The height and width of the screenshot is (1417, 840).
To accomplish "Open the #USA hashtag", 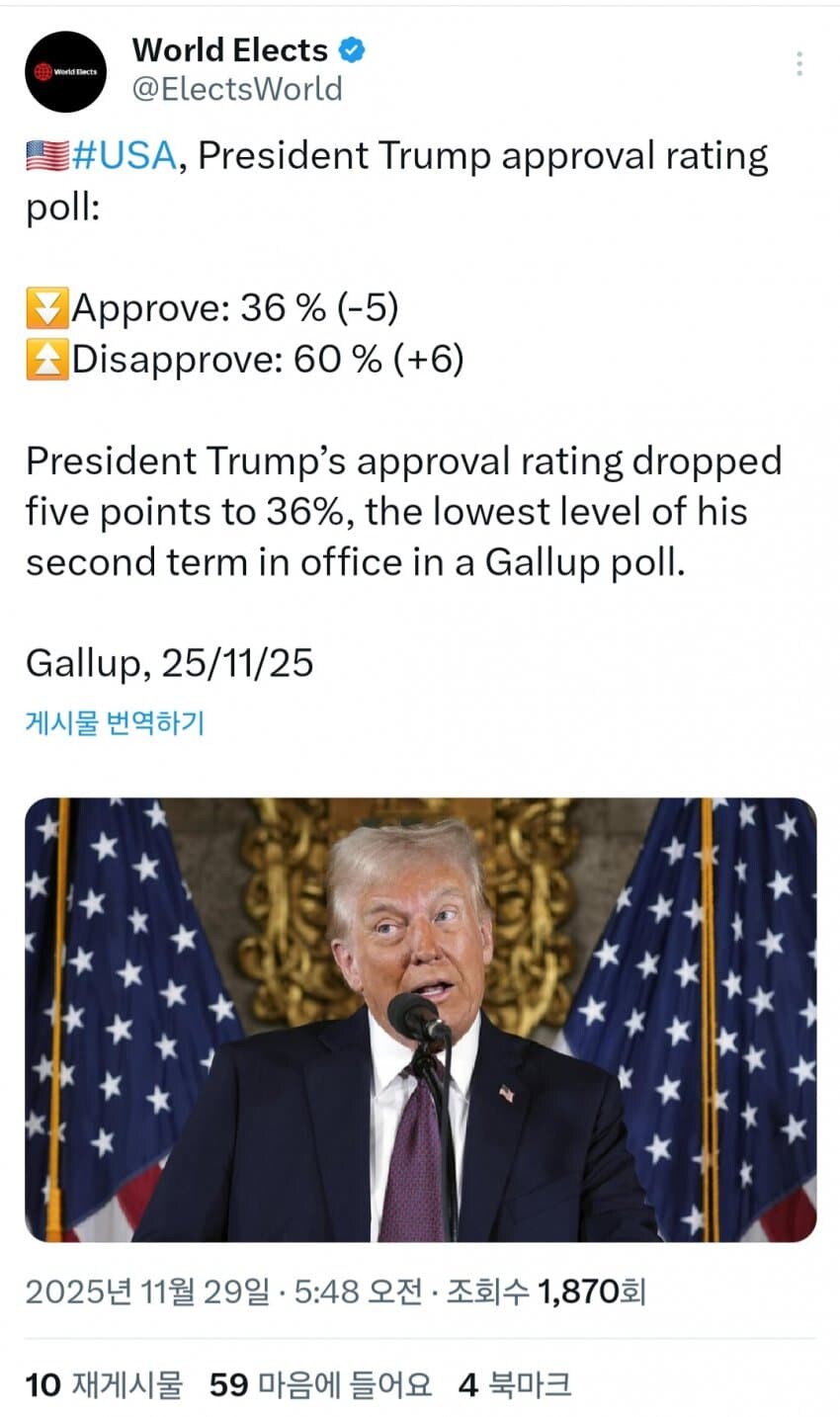I will click(x=125, y=156).
